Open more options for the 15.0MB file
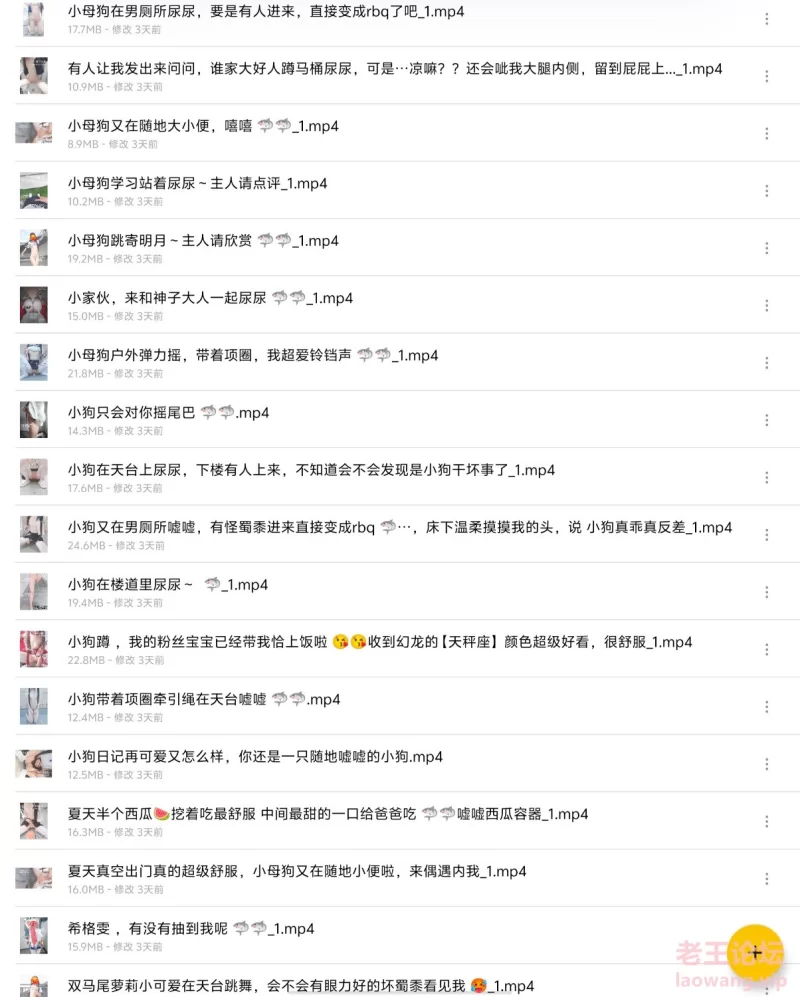This screenshot has height=997, width=800. pos(767,305)
